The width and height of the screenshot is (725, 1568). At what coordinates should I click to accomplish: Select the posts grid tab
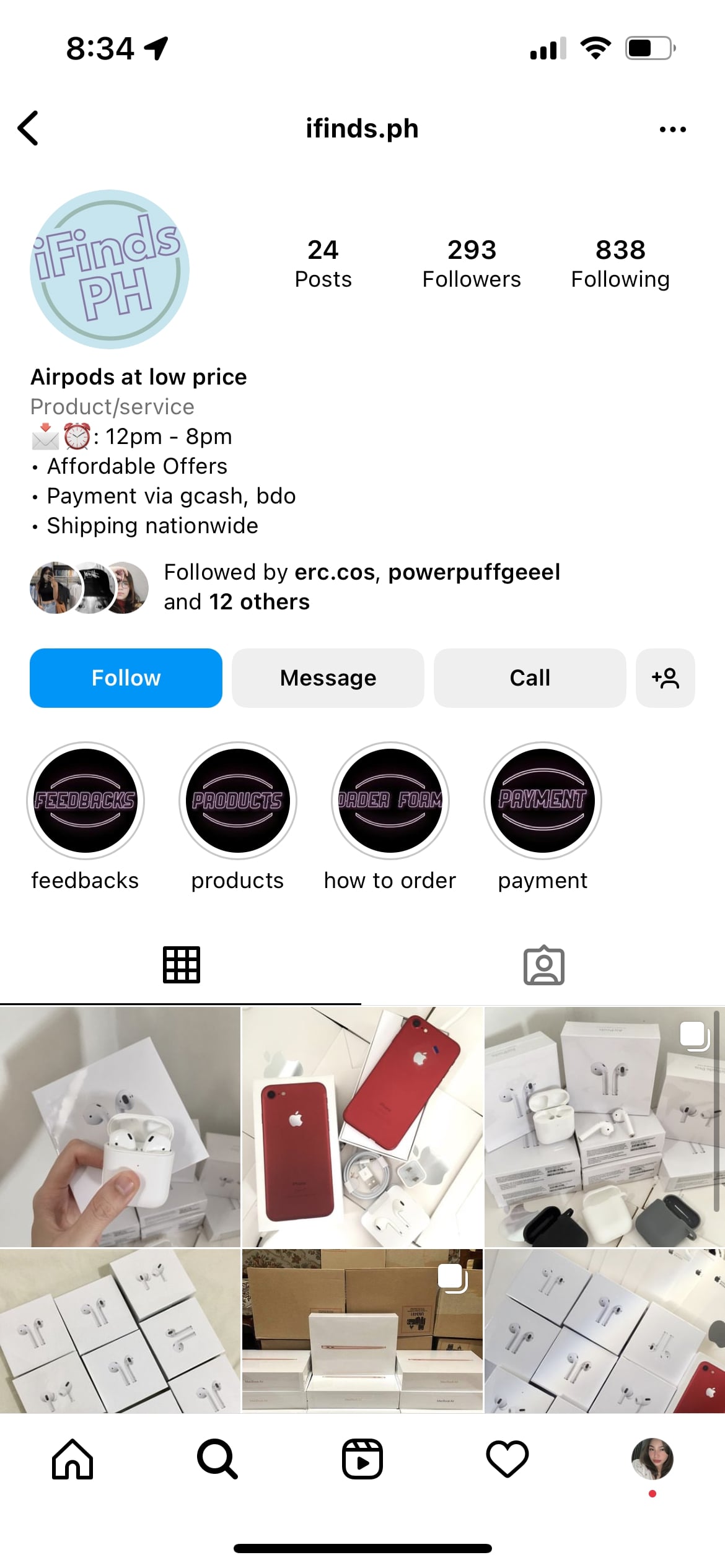pyautogui.click(x=181, y=965)
